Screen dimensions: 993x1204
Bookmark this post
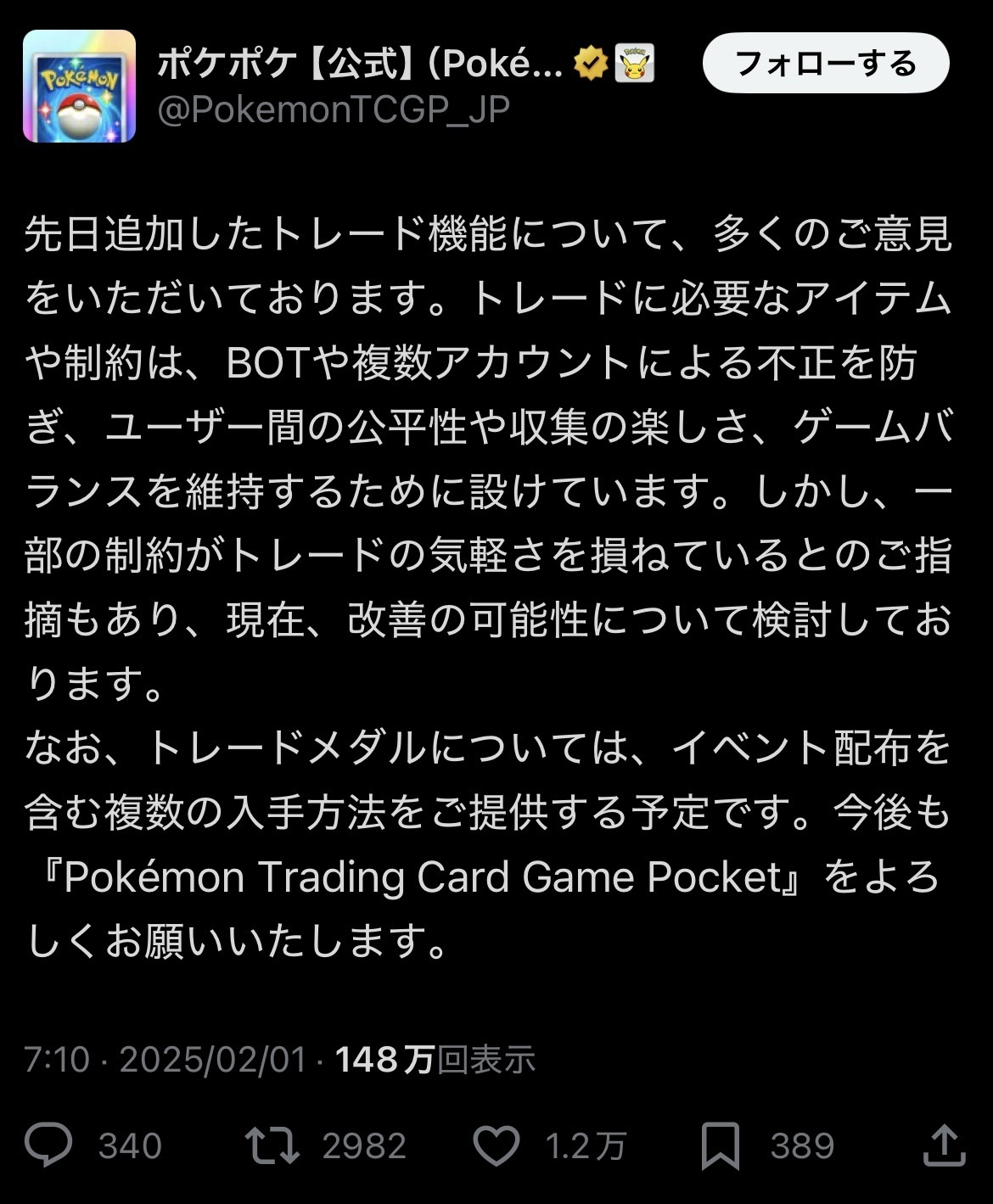[720, 1145]
